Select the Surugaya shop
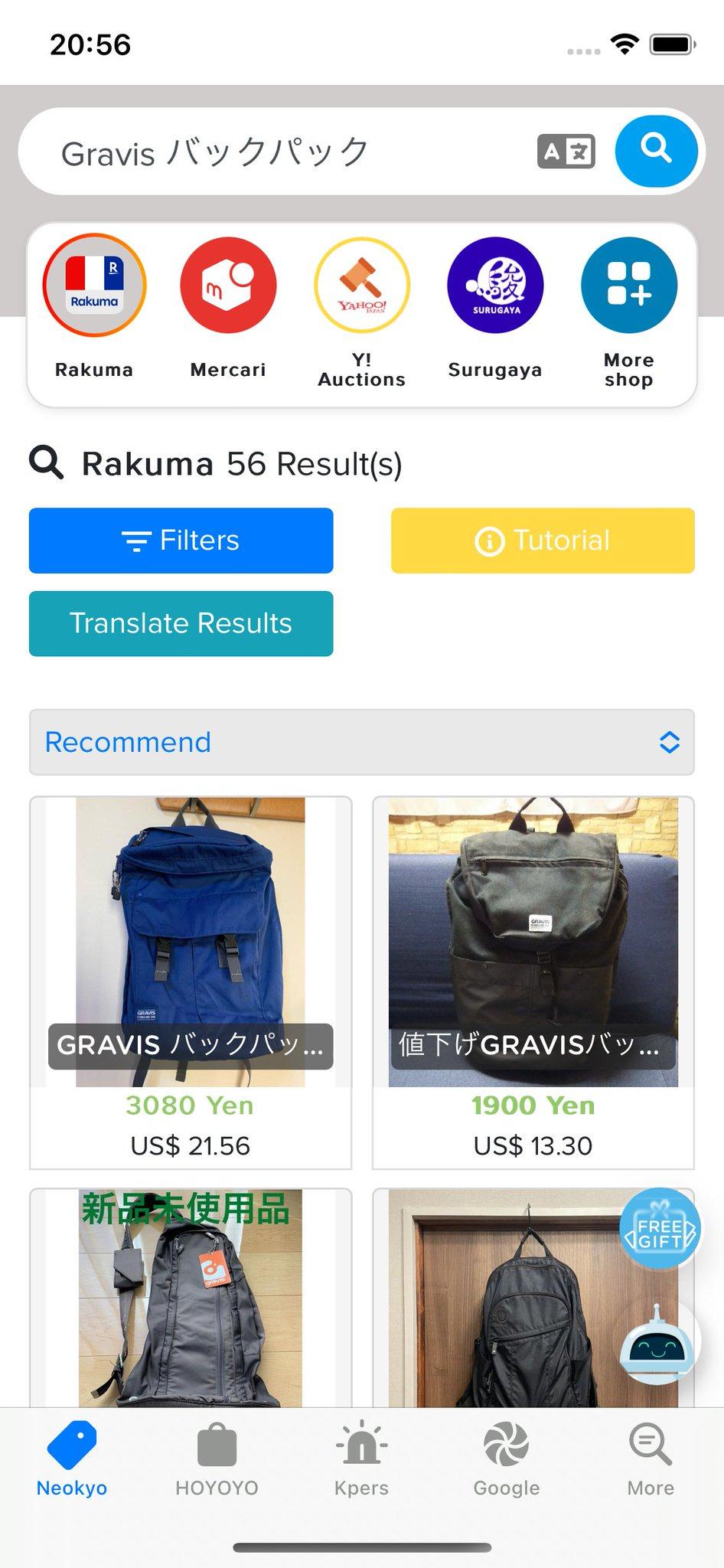 pyautogui.click(x=495, y=306)
